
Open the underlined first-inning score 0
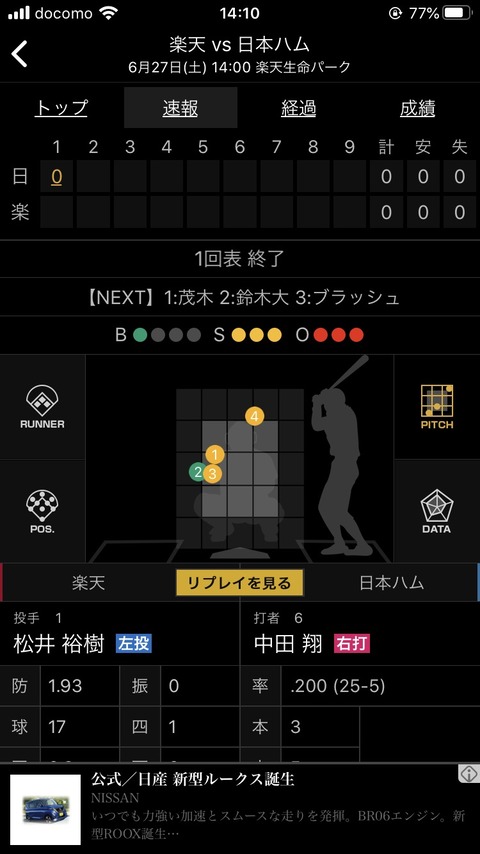click(x=57, y=176)
